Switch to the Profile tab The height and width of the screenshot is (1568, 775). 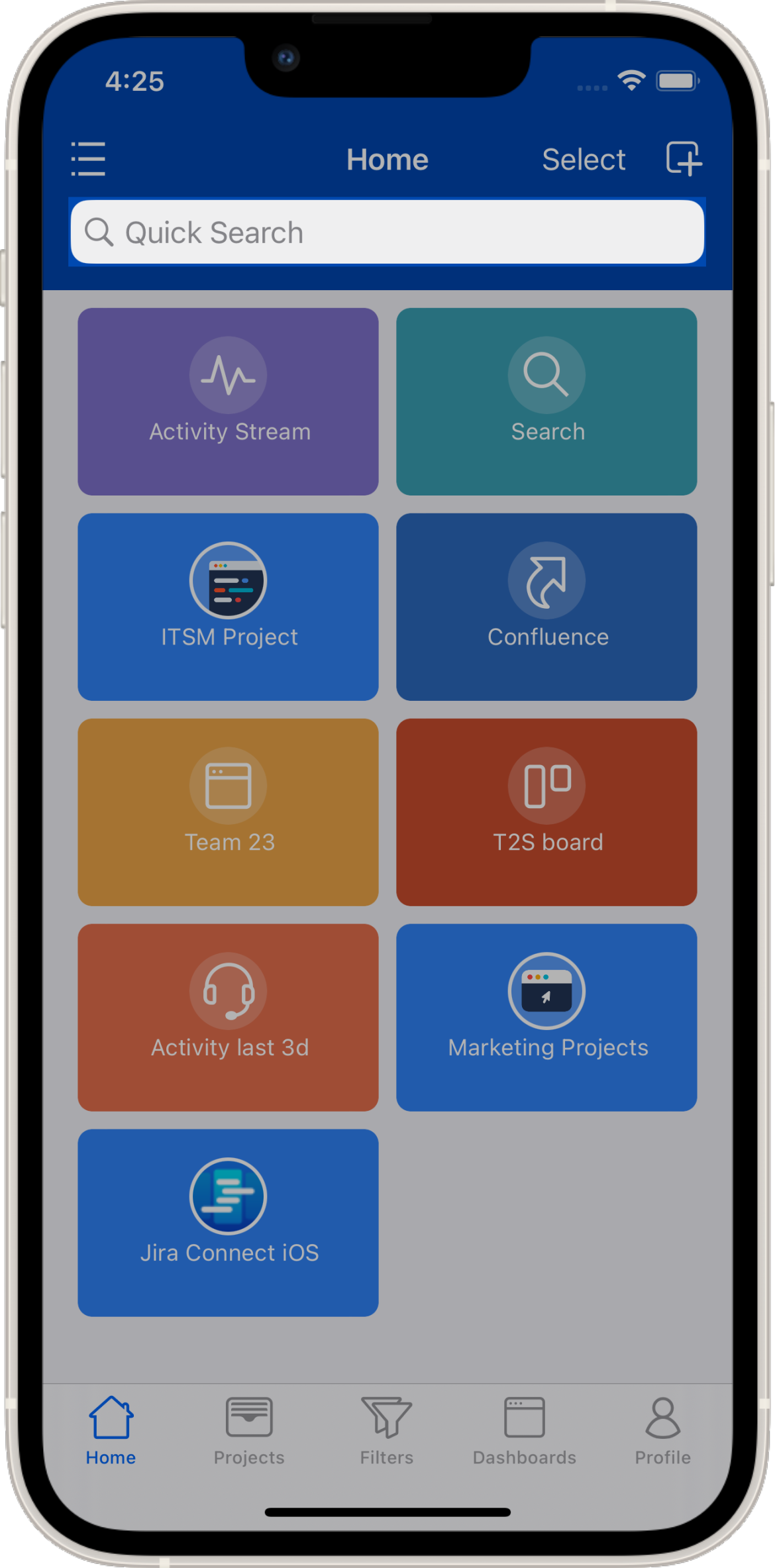tap(662, 1430)
